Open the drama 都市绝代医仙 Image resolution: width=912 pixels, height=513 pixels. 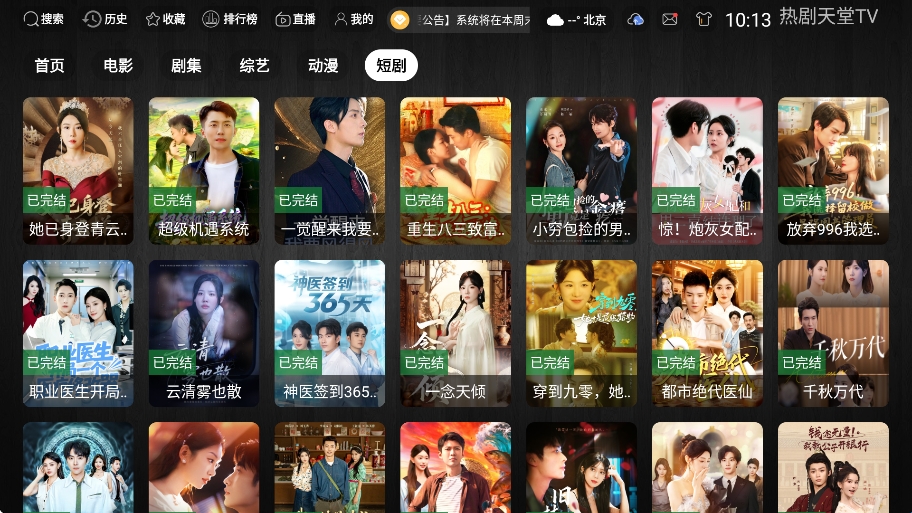(x=707, y=333)
